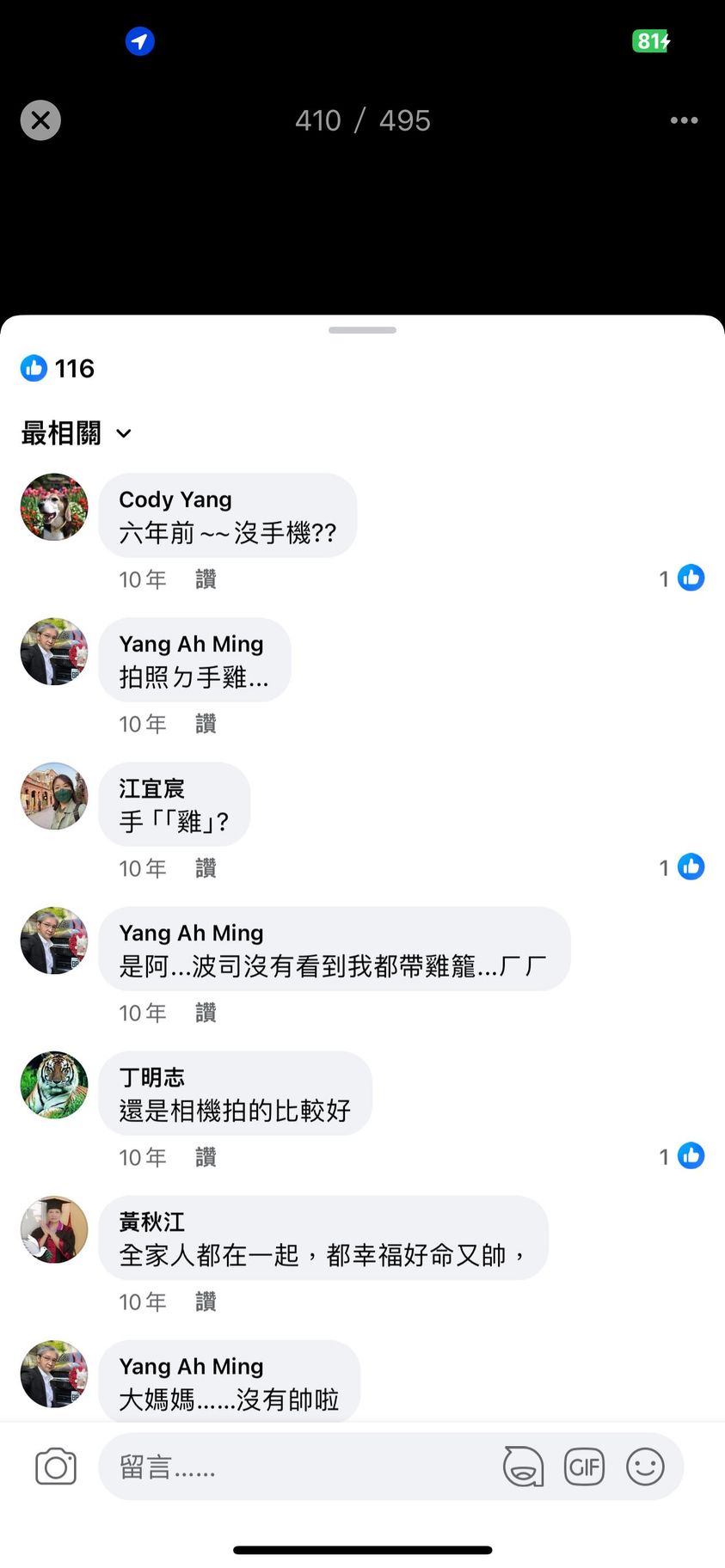The height and width of the screenshot is (1568, 725).
Task: Open 黃秋江's profile avatar
Action: click(x=54, y=1229)
